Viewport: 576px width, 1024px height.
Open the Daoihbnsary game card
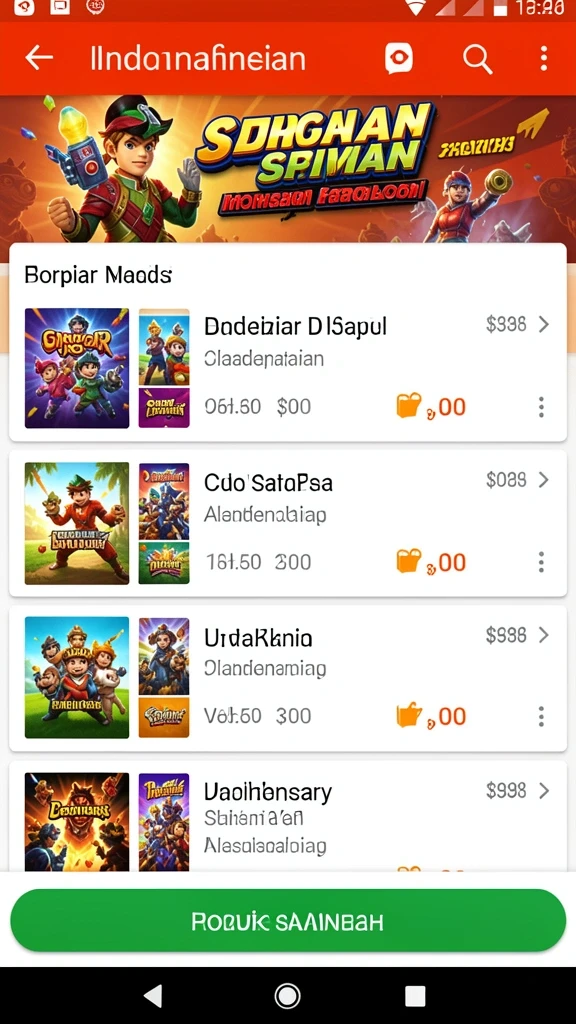click(x=288, y=816)
